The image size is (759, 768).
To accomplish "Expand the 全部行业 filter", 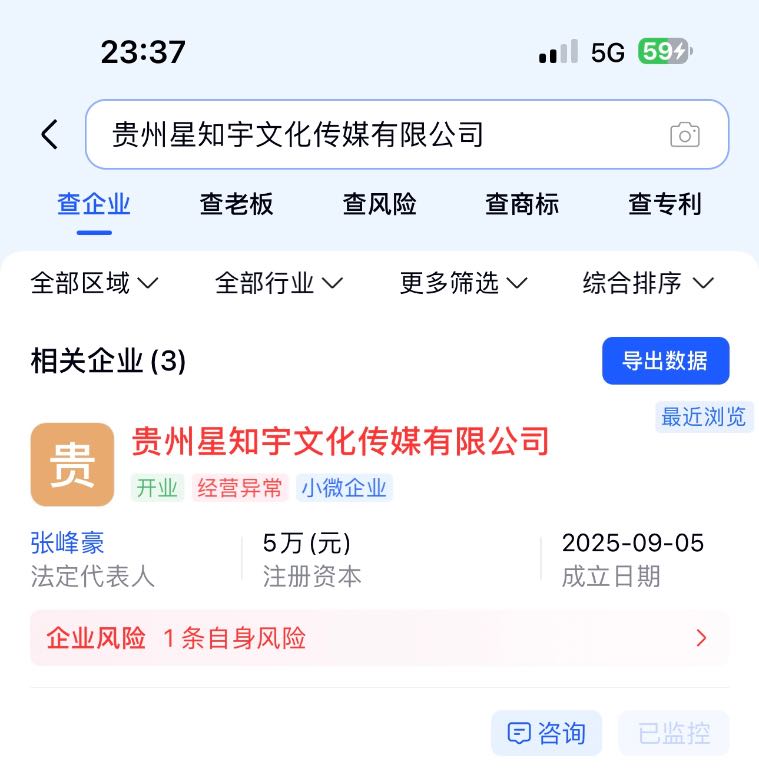I will tap(278, 283).
